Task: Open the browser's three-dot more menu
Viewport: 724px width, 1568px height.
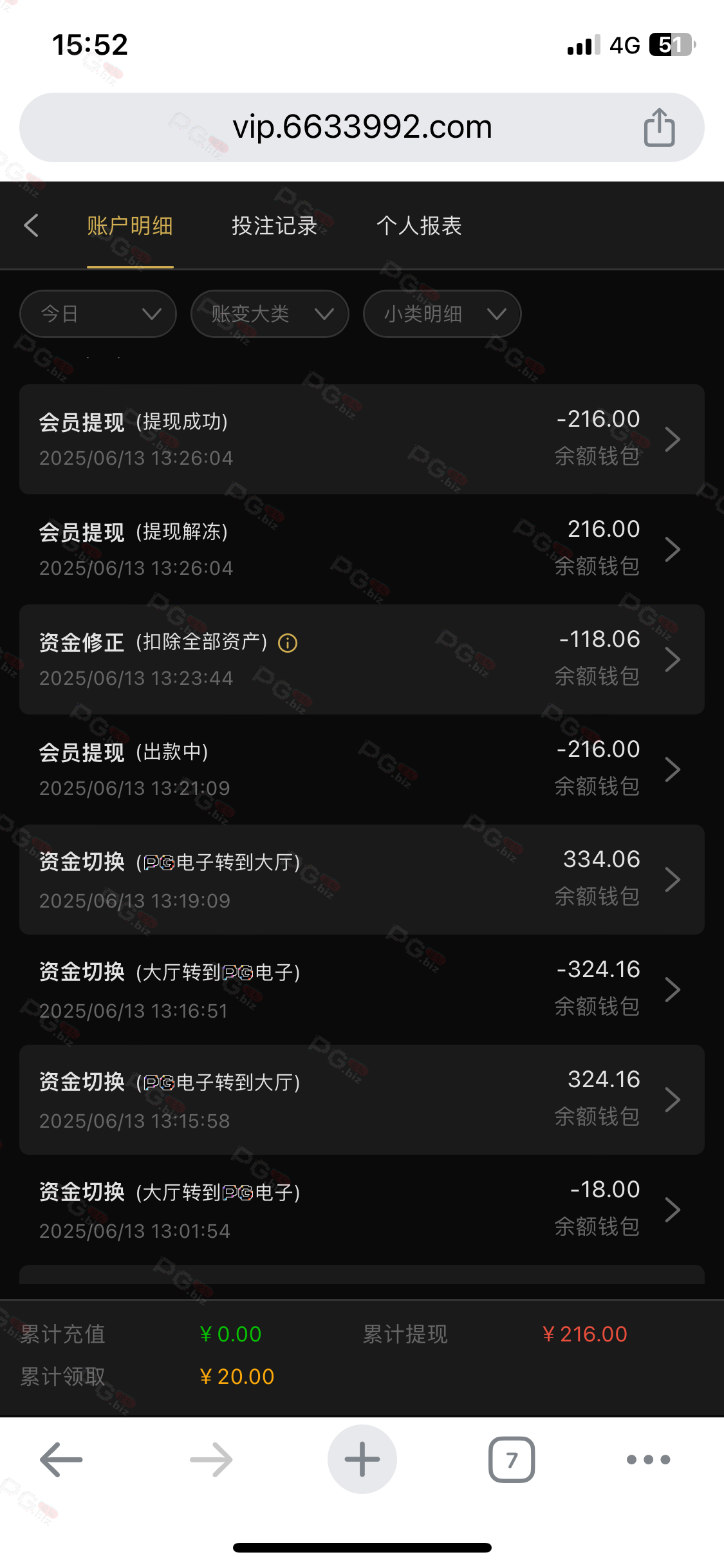Action: coord(648,1459)
